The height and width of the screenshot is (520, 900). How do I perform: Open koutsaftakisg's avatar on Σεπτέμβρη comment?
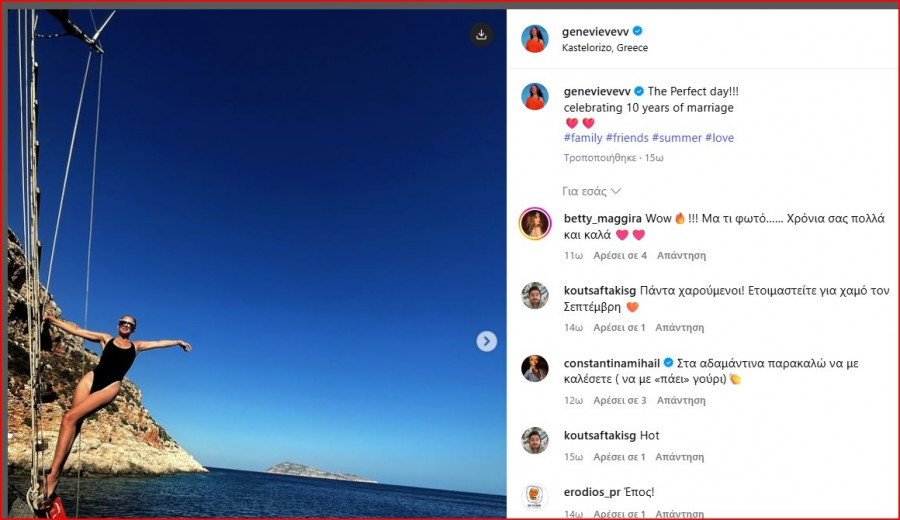click(535, 296)
